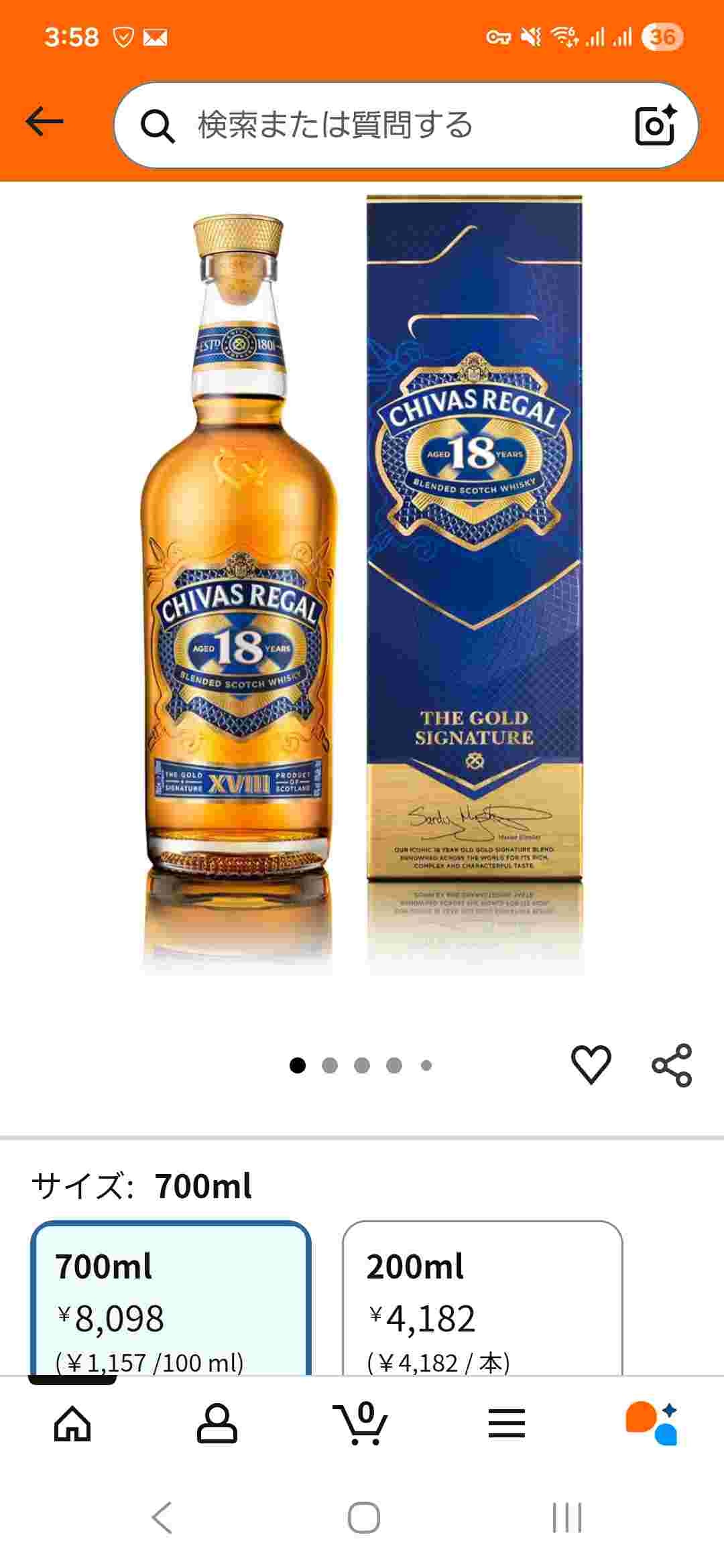Tap the system home button

tap(363, 1518)
